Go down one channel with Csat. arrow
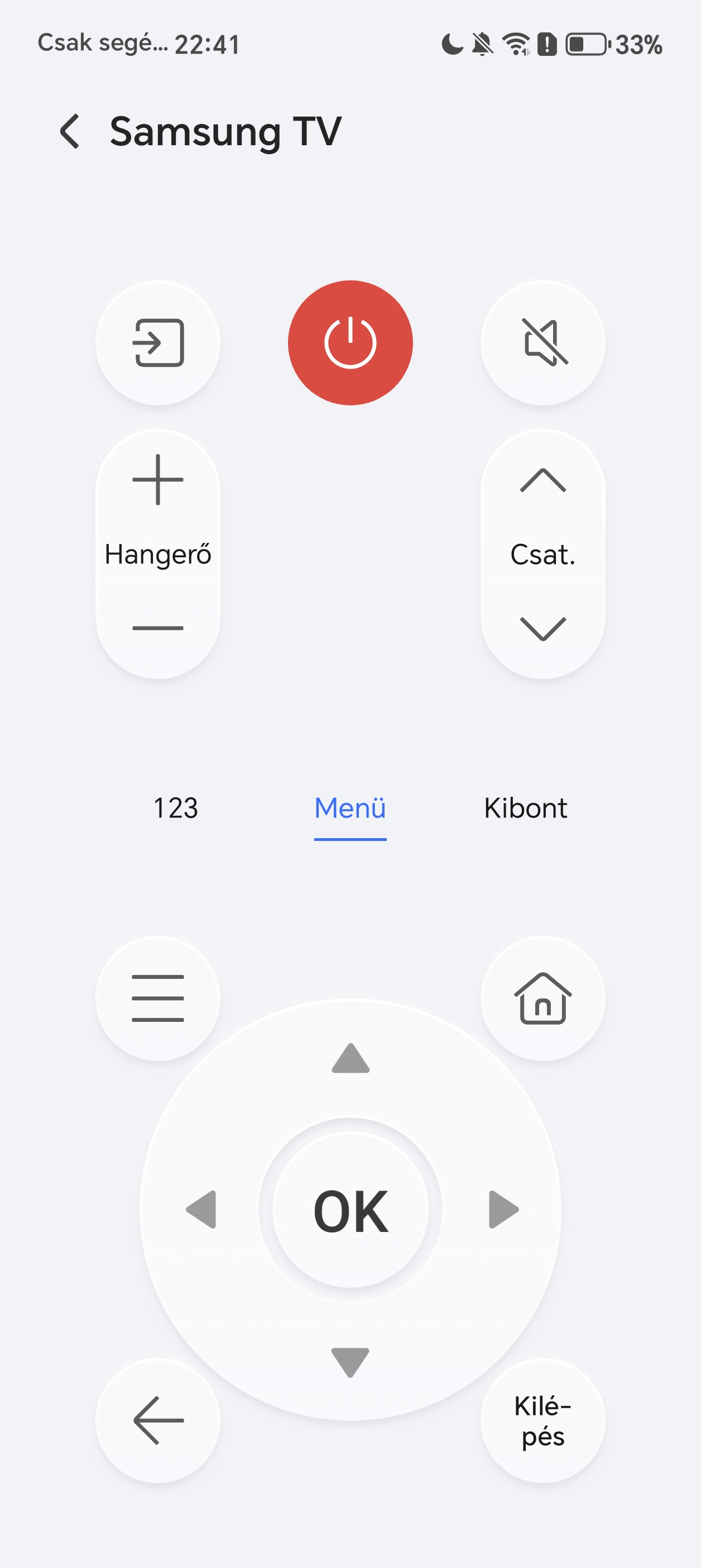 tap(543, 628)
